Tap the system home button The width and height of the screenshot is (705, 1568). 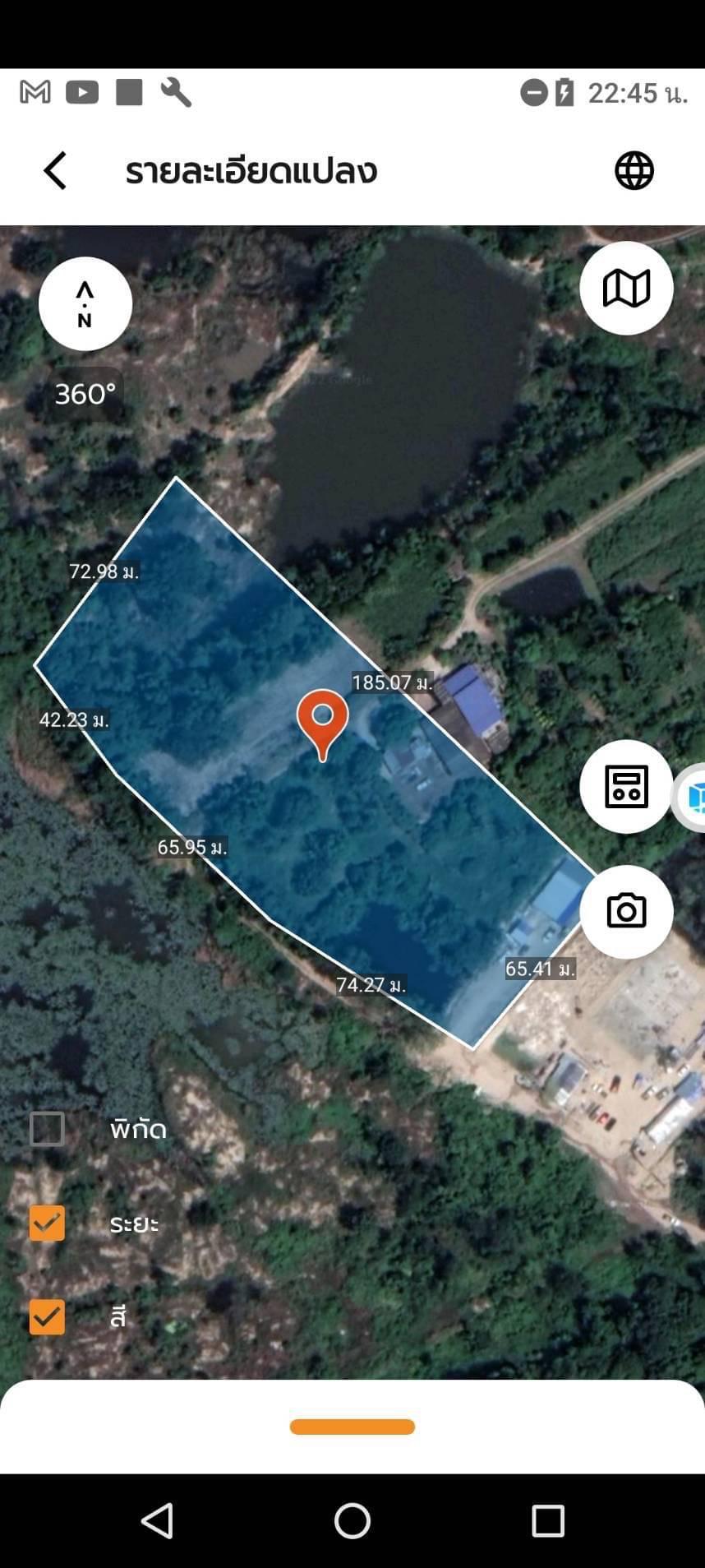352,1521
